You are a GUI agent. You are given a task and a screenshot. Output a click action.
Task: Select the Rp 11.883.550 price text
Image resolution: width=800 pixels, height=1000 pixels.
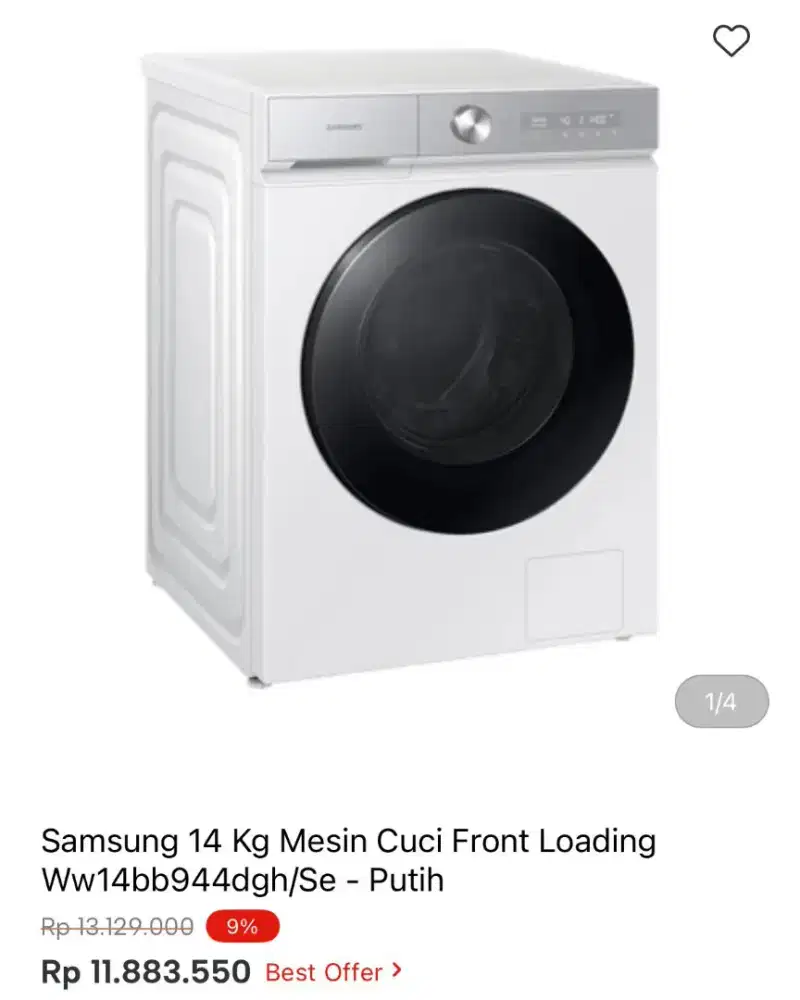[144, 971]
